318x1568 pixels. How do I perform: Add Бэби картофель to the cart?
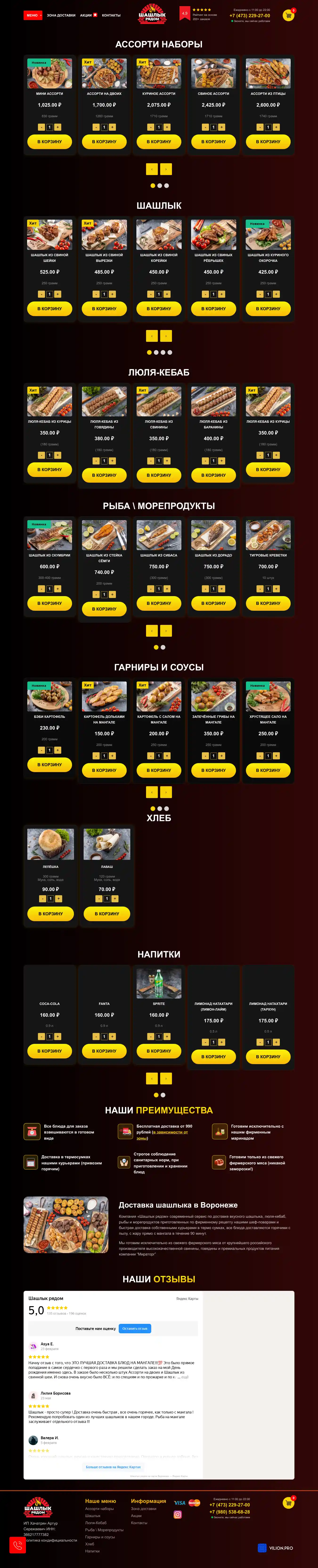[49, 765]
